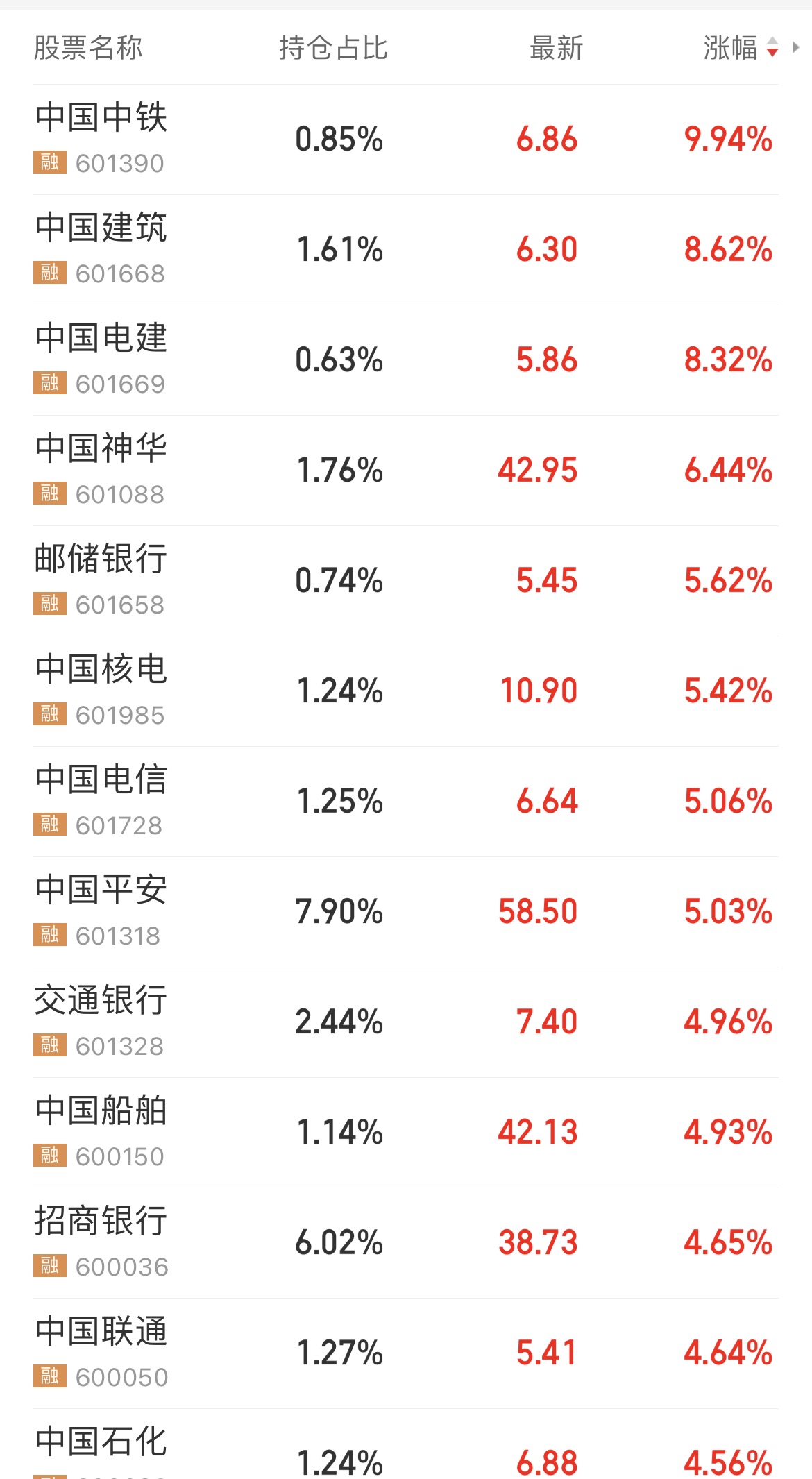Tap the arrow to show more columns
Screen dimensions: 812x1479
tap(796, 48)
